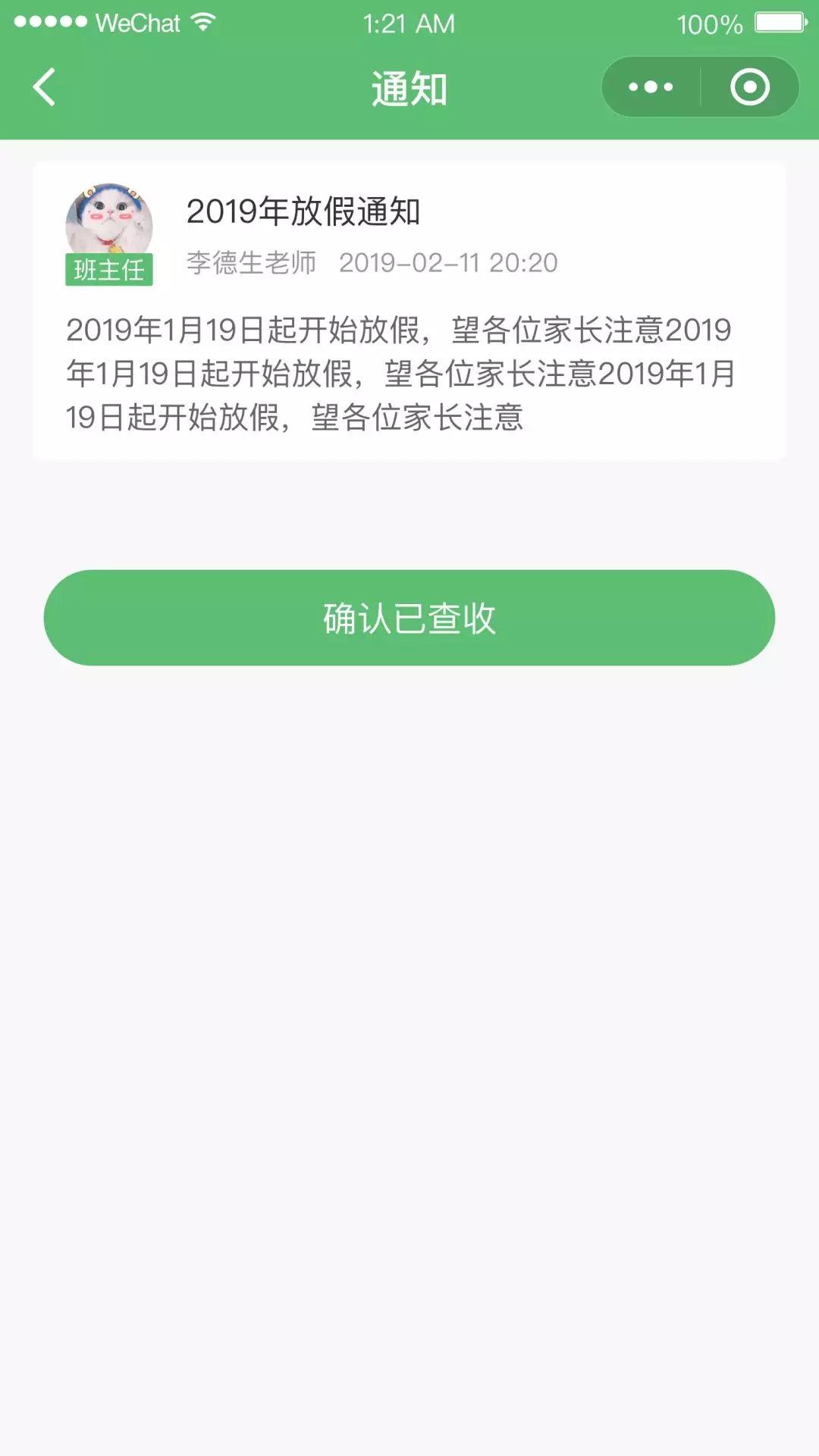
Task: Open the mini program three-dot menu
Action: point(651,87)
